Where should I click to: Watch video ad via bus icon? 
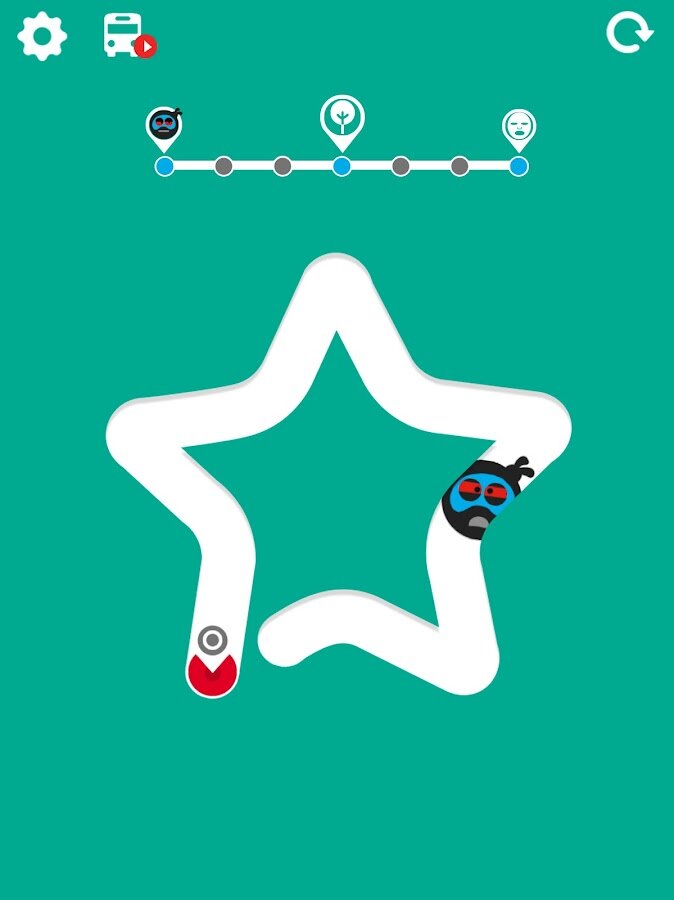click(x=128, y=36)
